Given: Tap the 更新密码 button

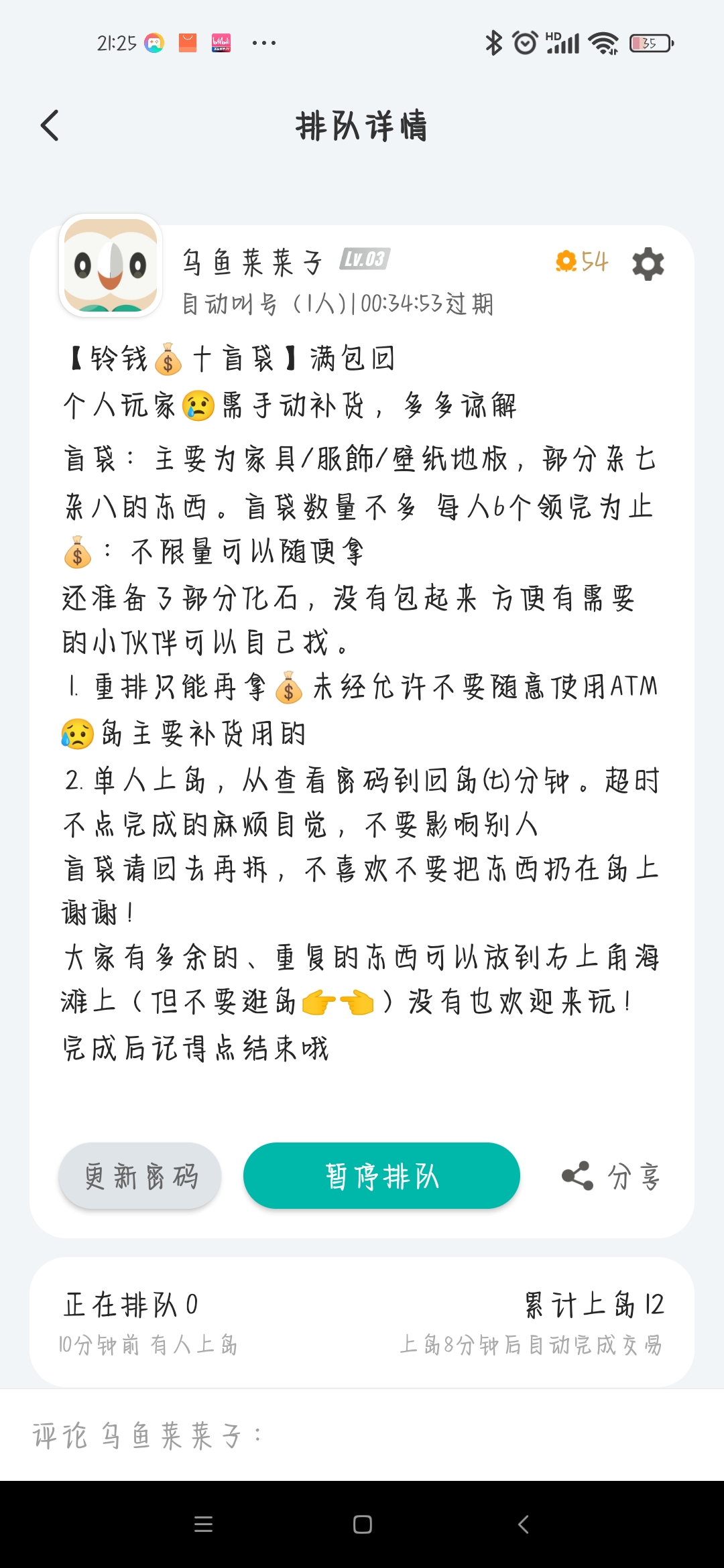Looking at the screenshot, I should click(x=140, y=1176).
